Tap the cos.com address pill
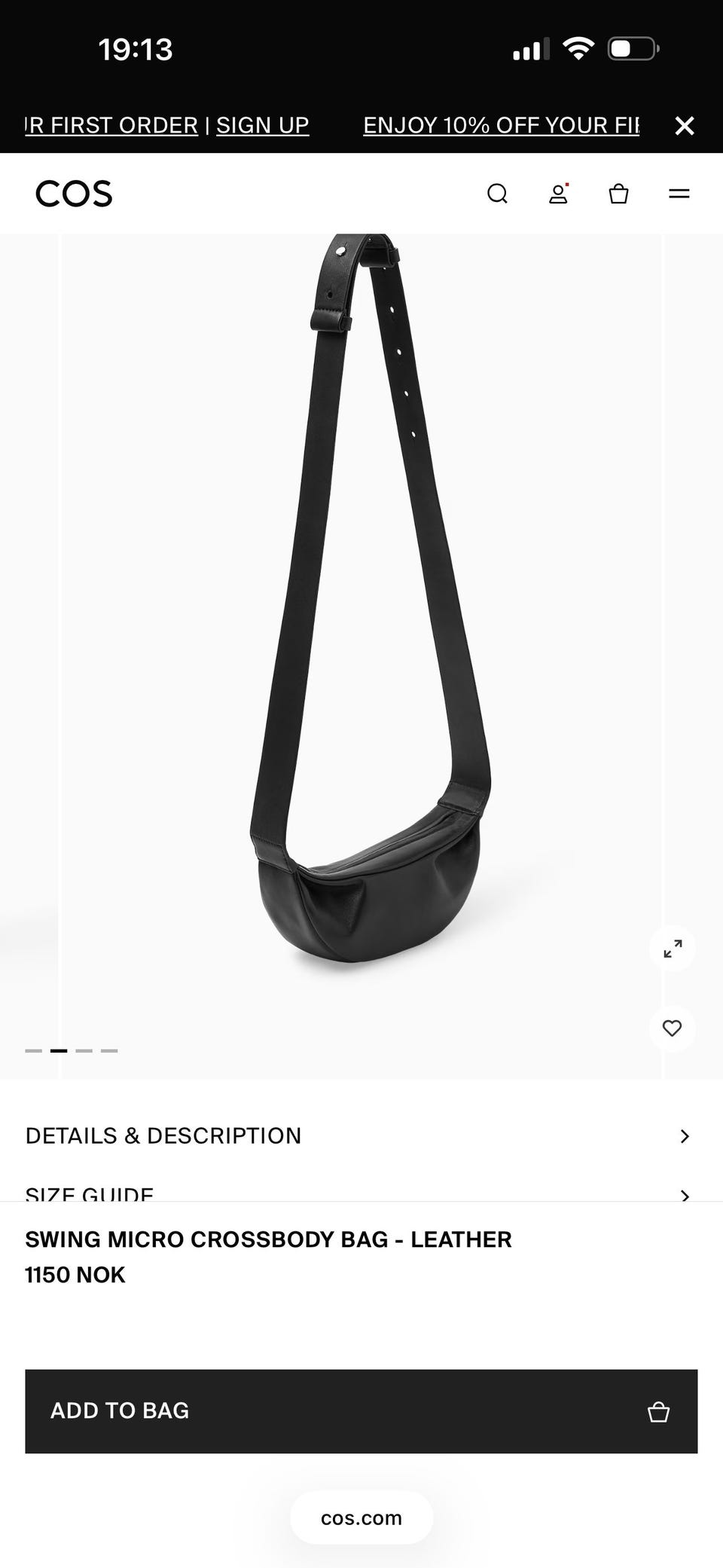 [x=361, y=1518]
